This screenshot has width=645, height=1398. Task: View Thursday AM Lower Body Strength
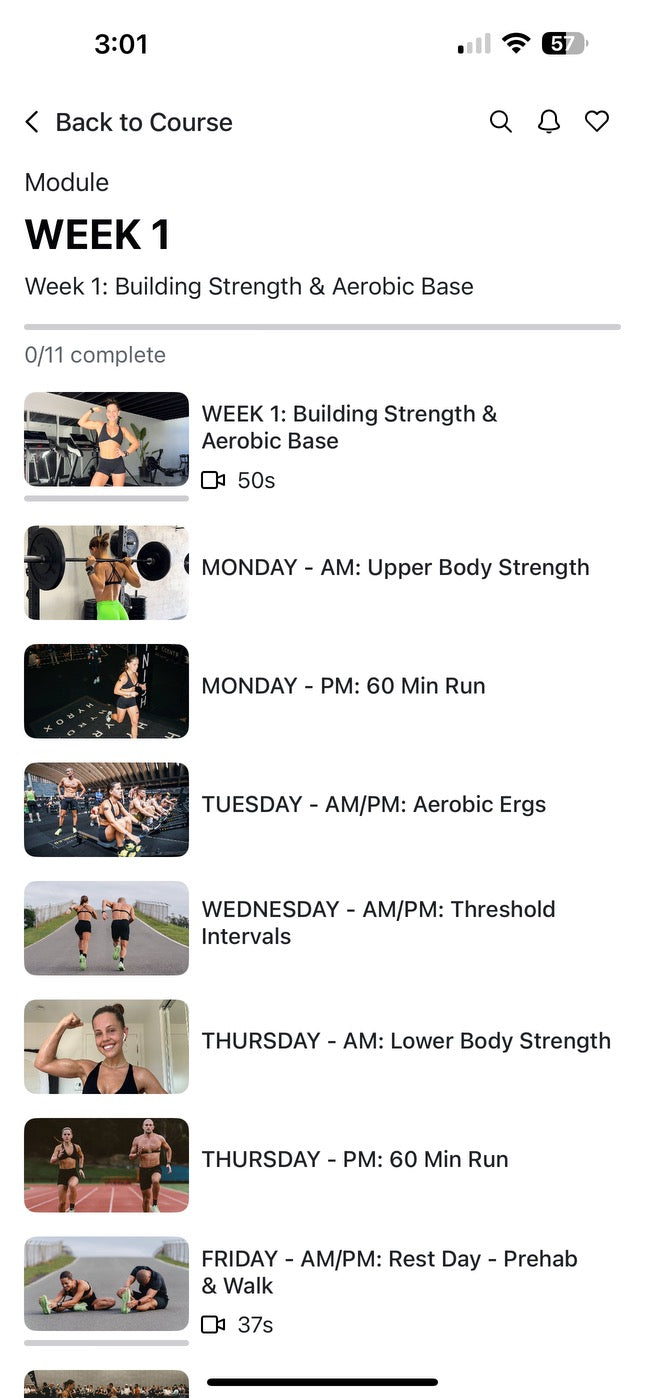[x=405, y=1041]
